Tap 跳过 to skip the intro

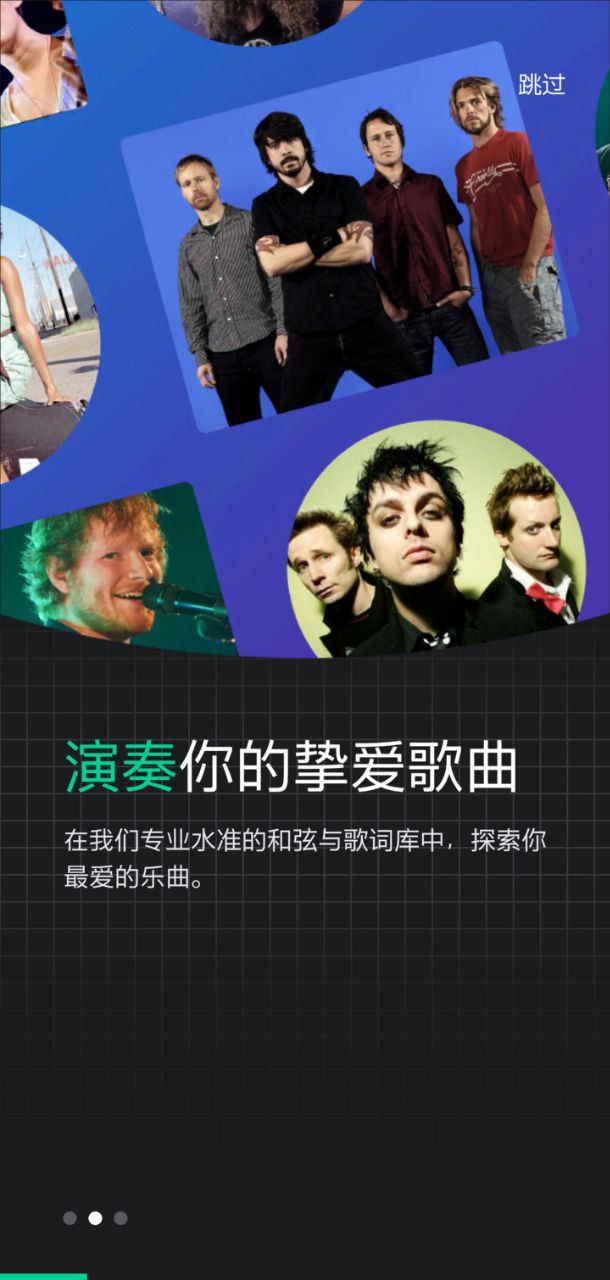[542, 85]
